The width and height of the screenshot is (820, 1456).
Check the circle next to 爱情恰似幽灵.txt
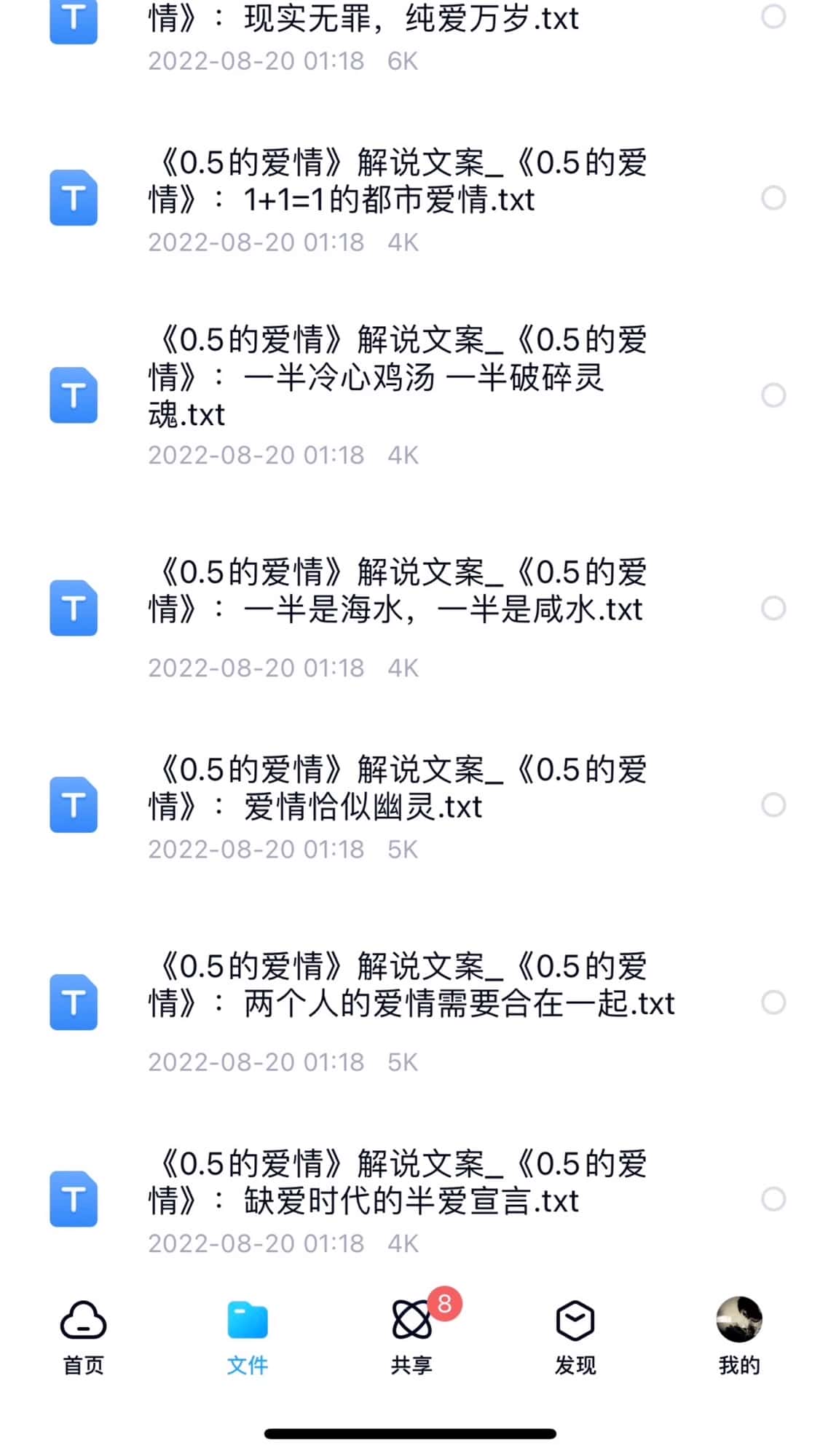pyautogui.click(x=773, y=805)
